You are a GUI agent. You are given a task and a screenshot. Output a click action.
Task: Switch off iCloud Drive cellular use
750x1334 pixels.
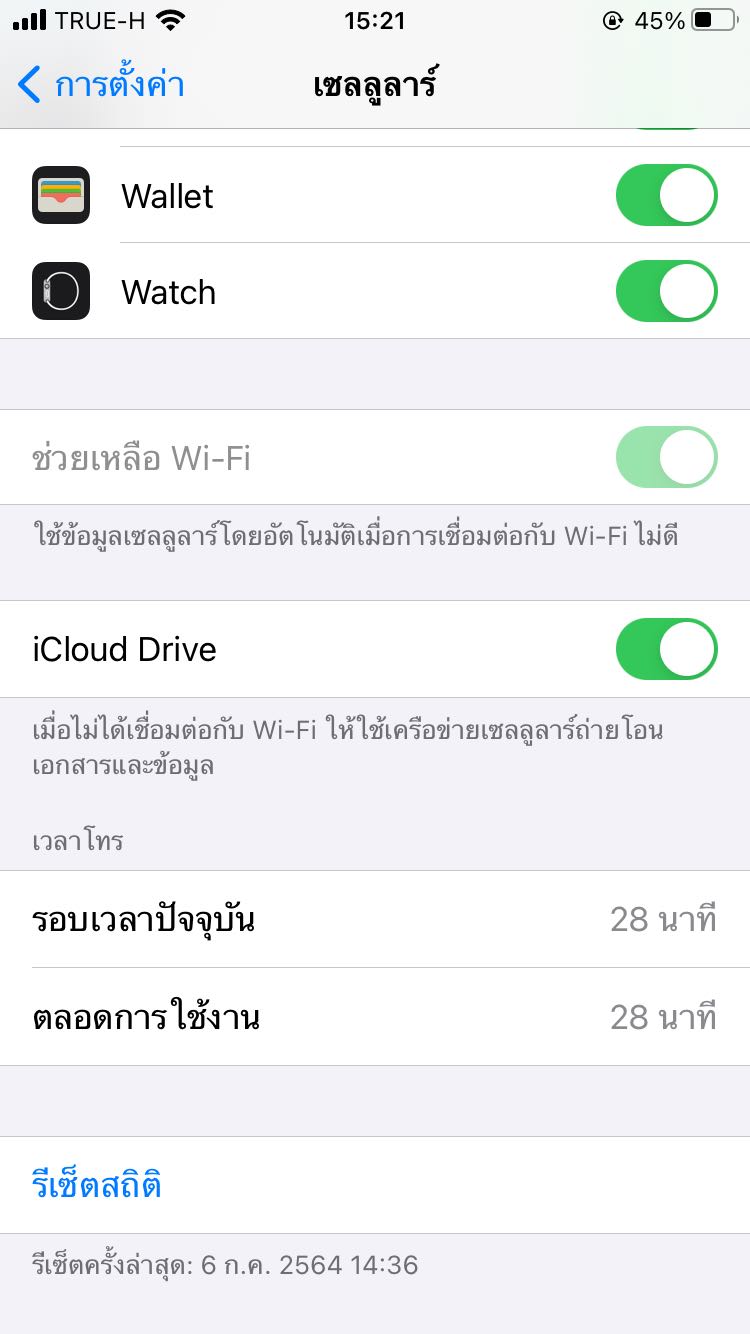pyautogui.click(x=667, y=649)
